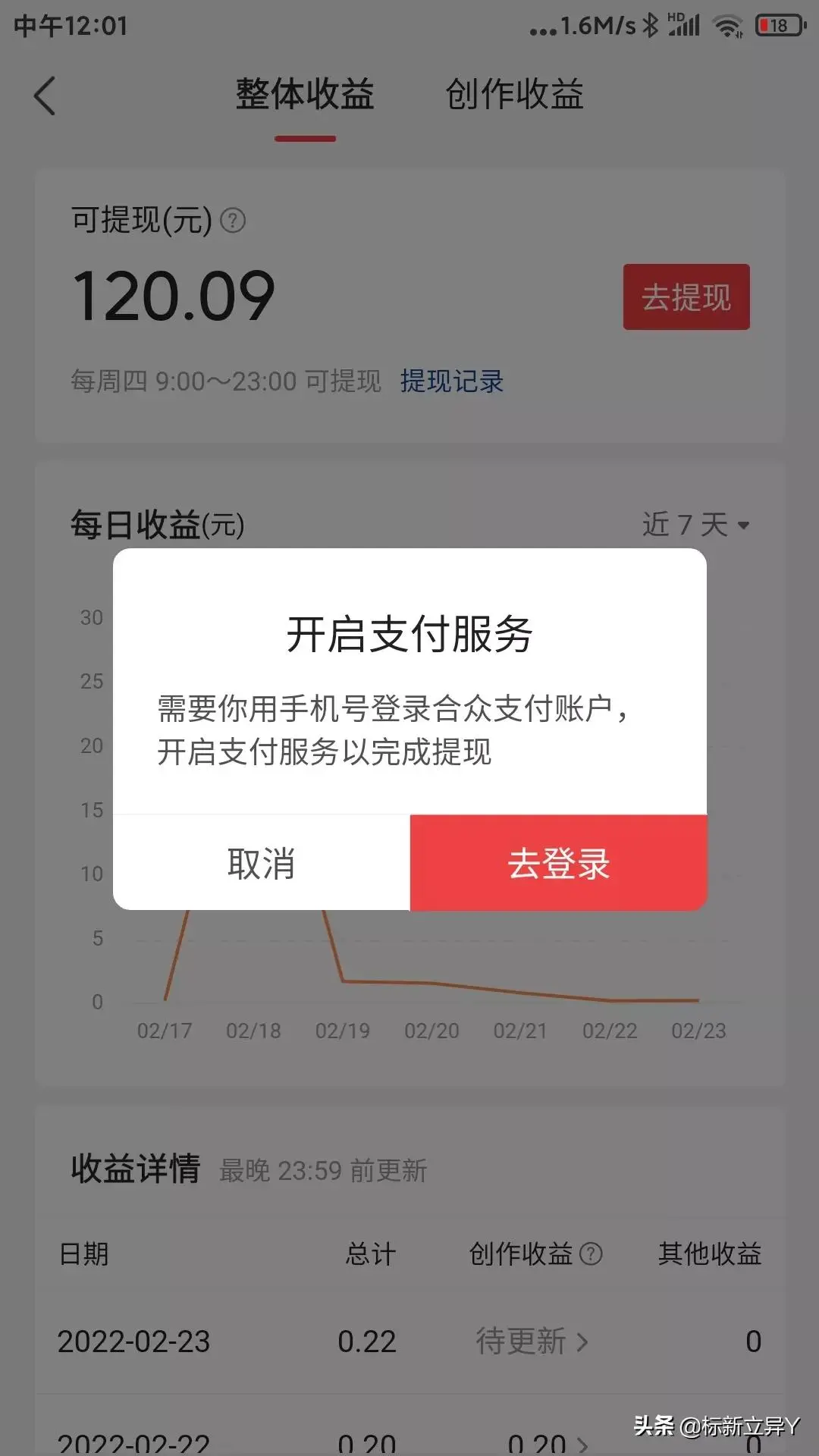Screen dimensions: 819x1456
Task: Go back with the top-left arrow
Action: click(45, 96)
